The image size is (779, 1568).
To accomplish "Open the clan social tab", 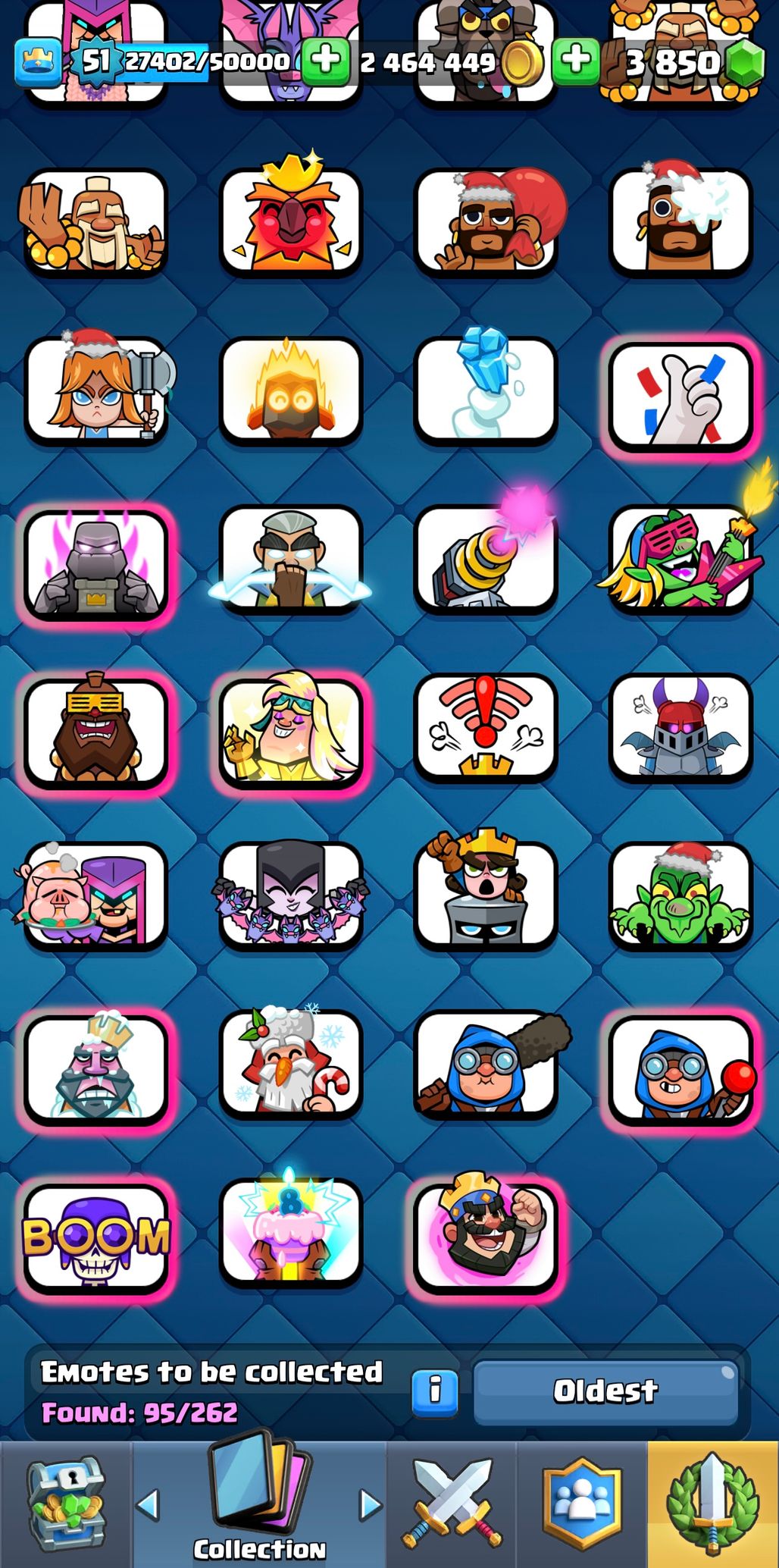I will pos(581,1504).
